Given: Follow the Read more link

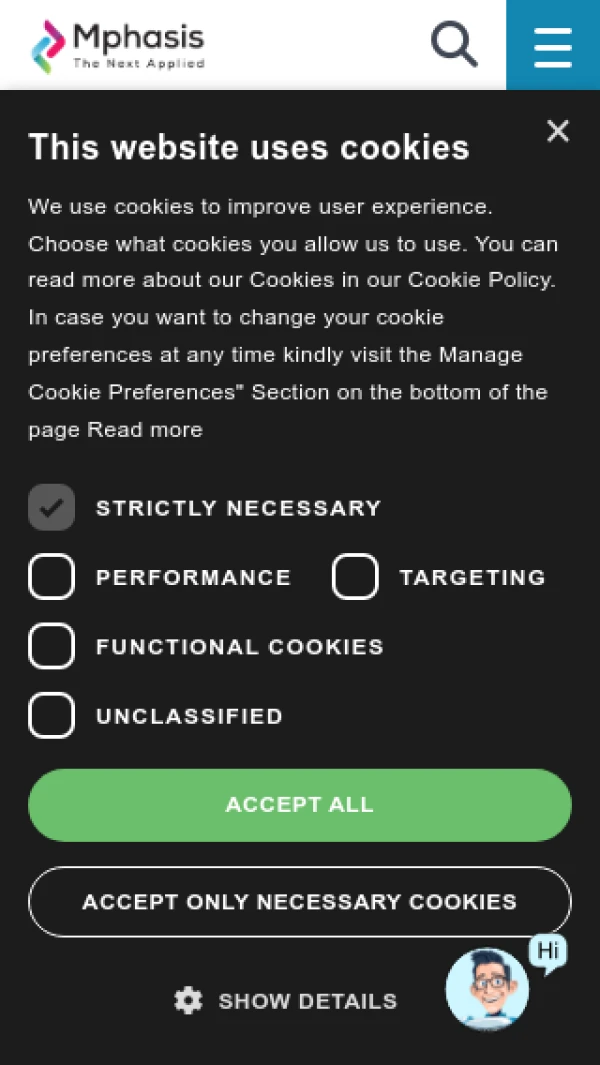Looking at the screenshot, I should click(x=145, y=430).
